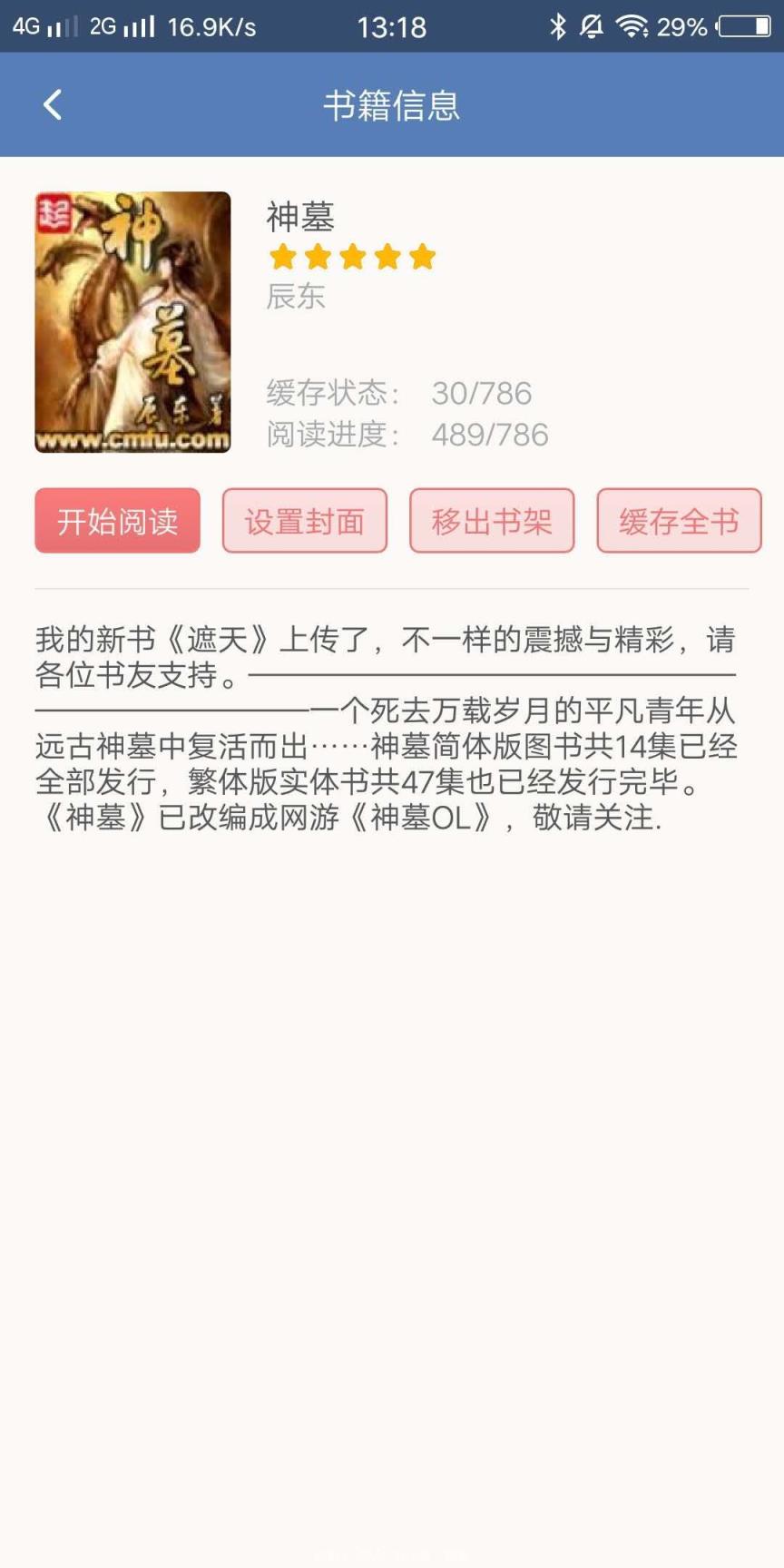Tap 缓存全书 to cache whole book
Screen dimensions: 784x1568
[x=679, y=521]
